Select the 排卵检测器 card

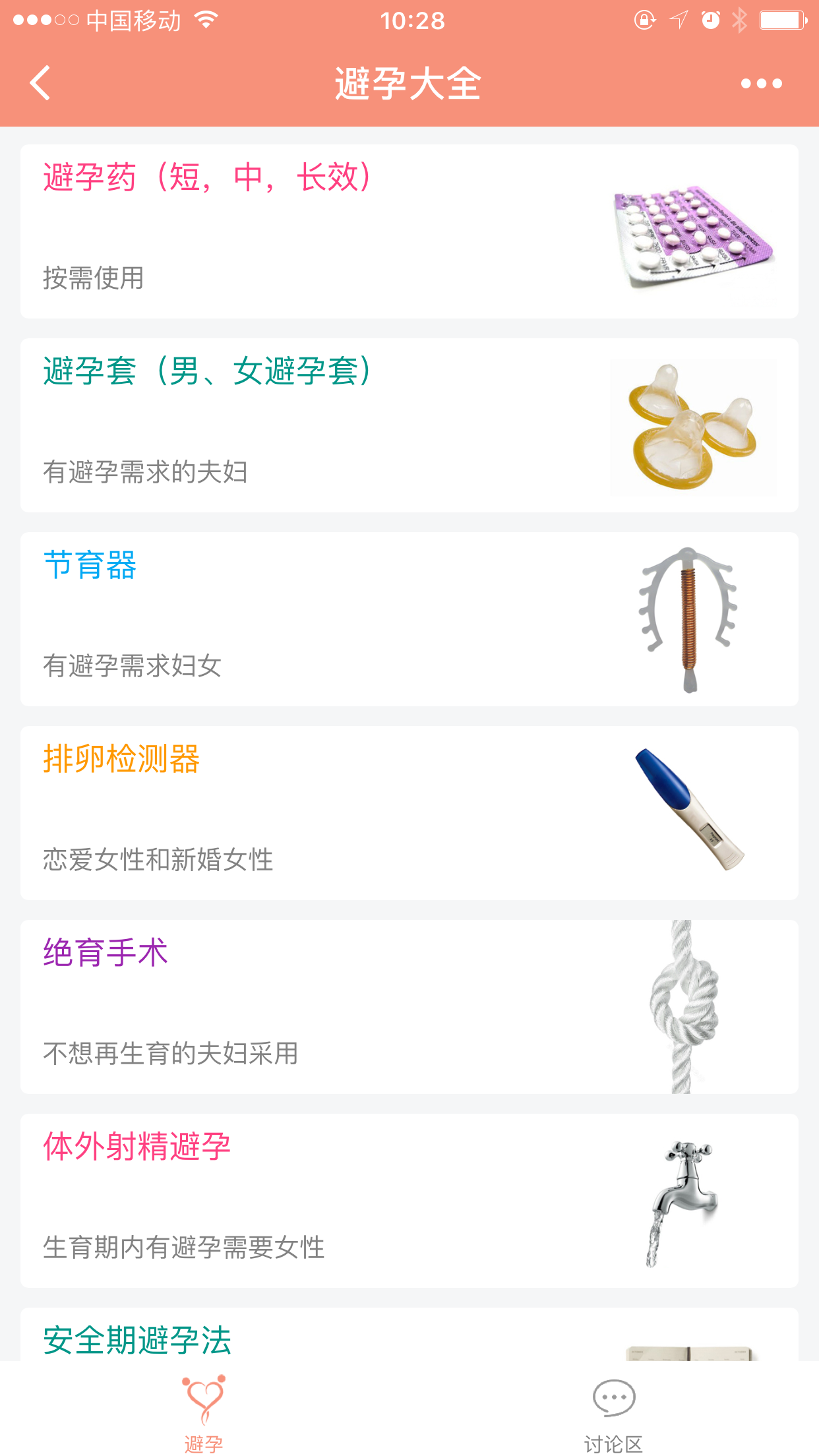pyautogui.click(x=409, y=813)
